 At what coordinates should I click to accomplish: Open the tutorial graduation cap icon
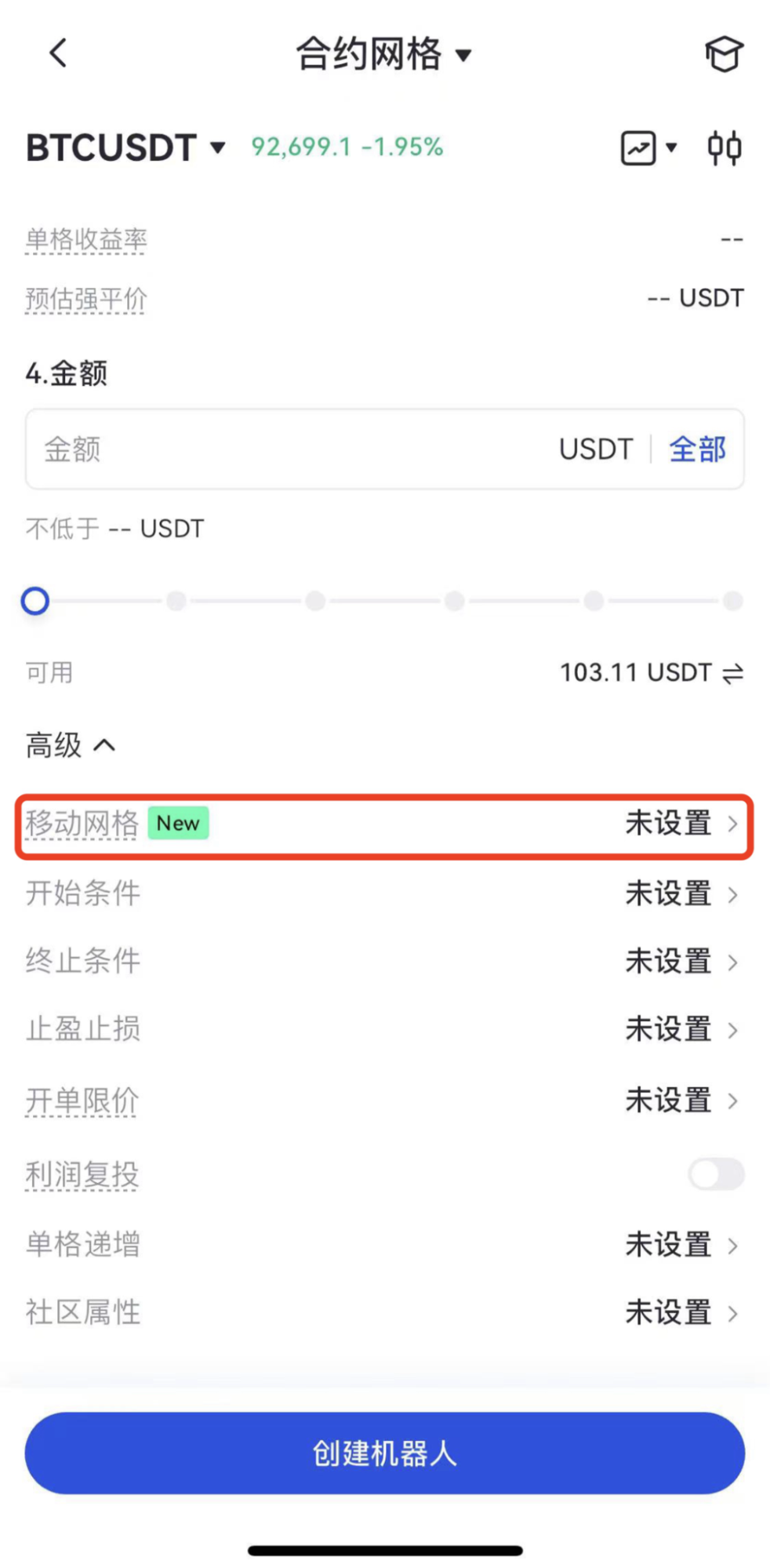[x=723, y=54]
